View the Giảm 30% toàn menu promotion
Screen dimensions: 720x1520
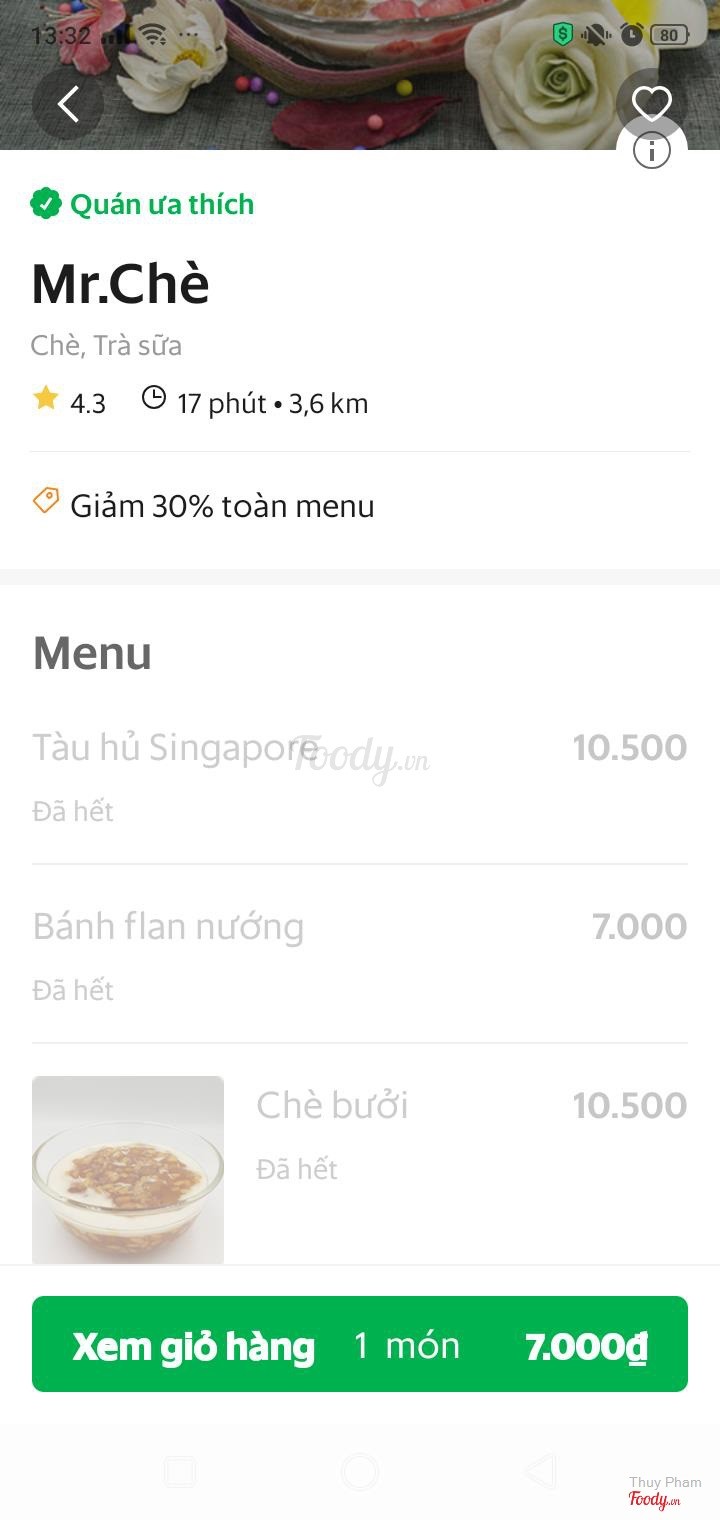(222, 506)
